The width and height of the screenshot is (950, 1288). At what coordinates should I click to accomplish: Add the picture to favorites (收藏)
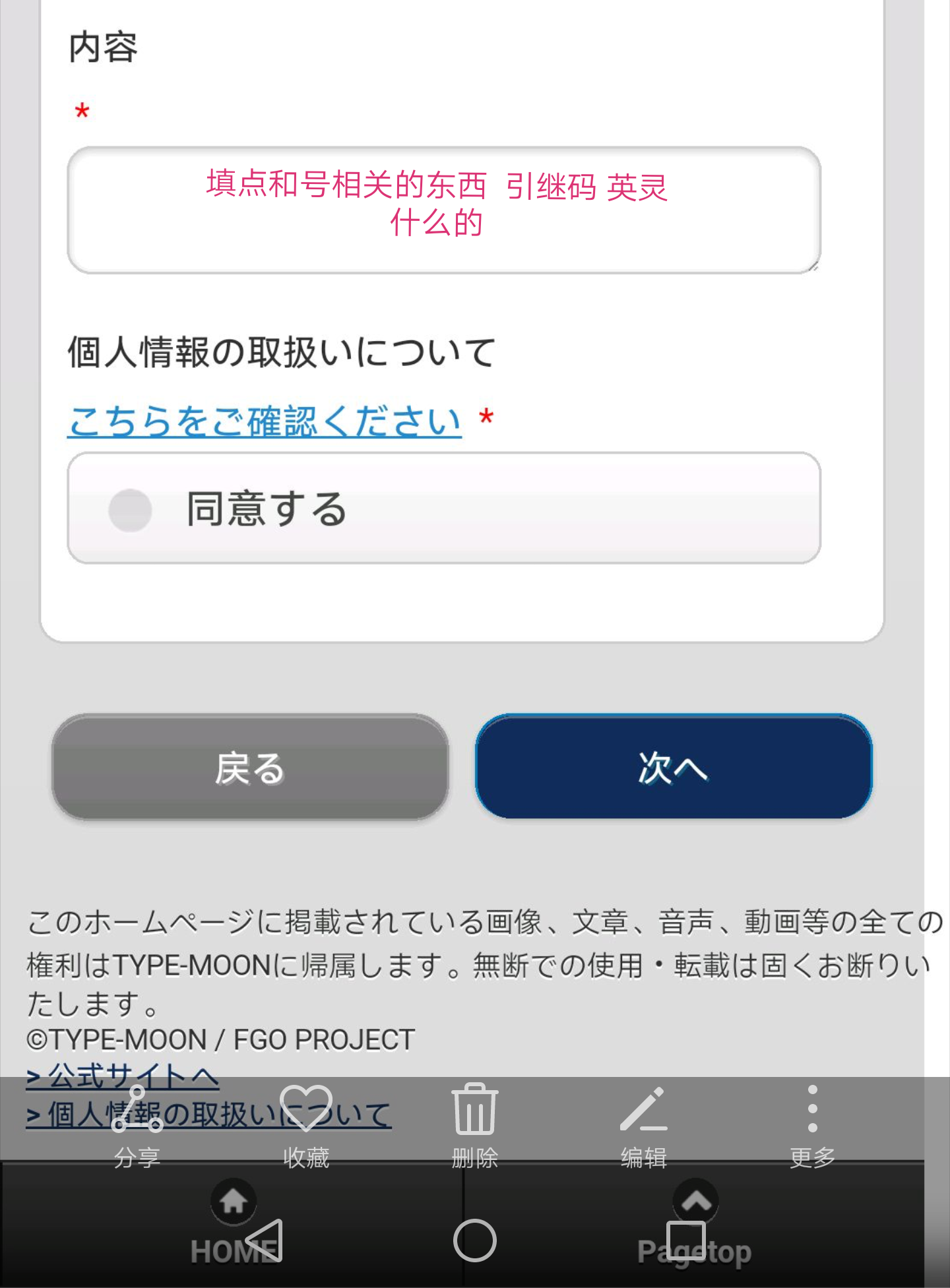pyautogui.click(x=306, y=1124)
